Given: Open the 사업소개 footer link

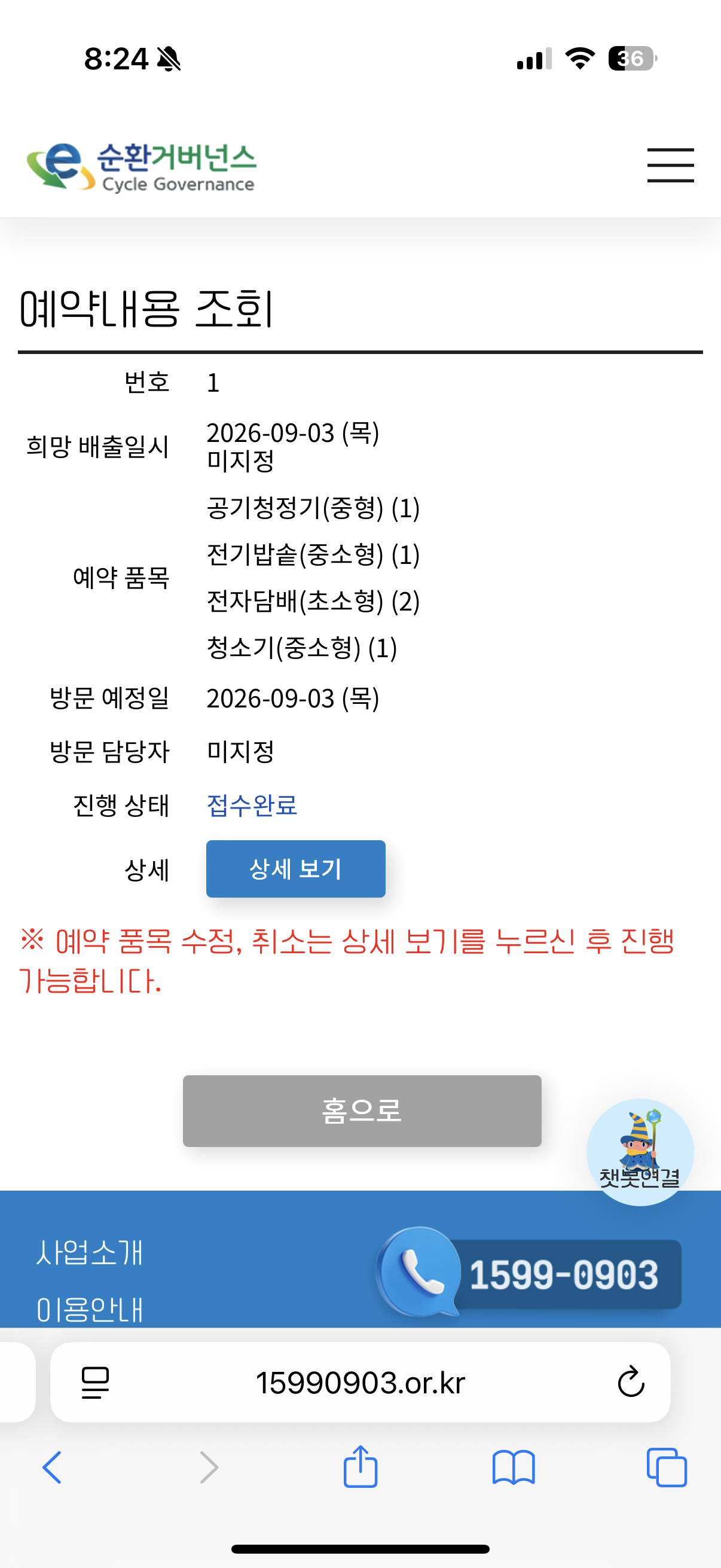Looking at the screenshot, I should [x=90, y=1253].
